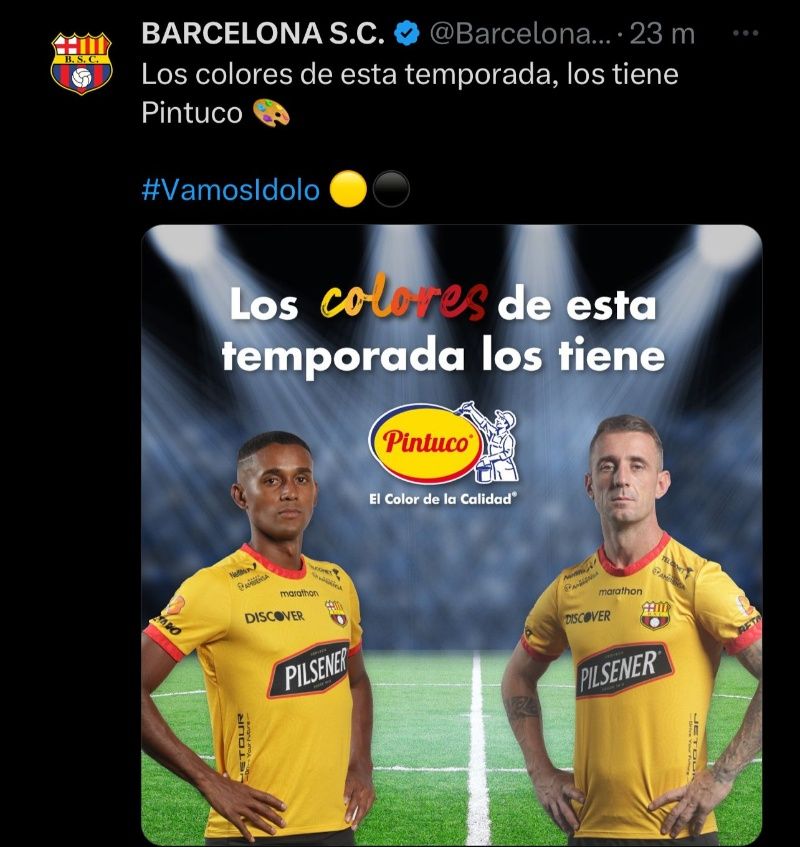Tap the BARCELONA S.C. account name

tap(263, 33)
